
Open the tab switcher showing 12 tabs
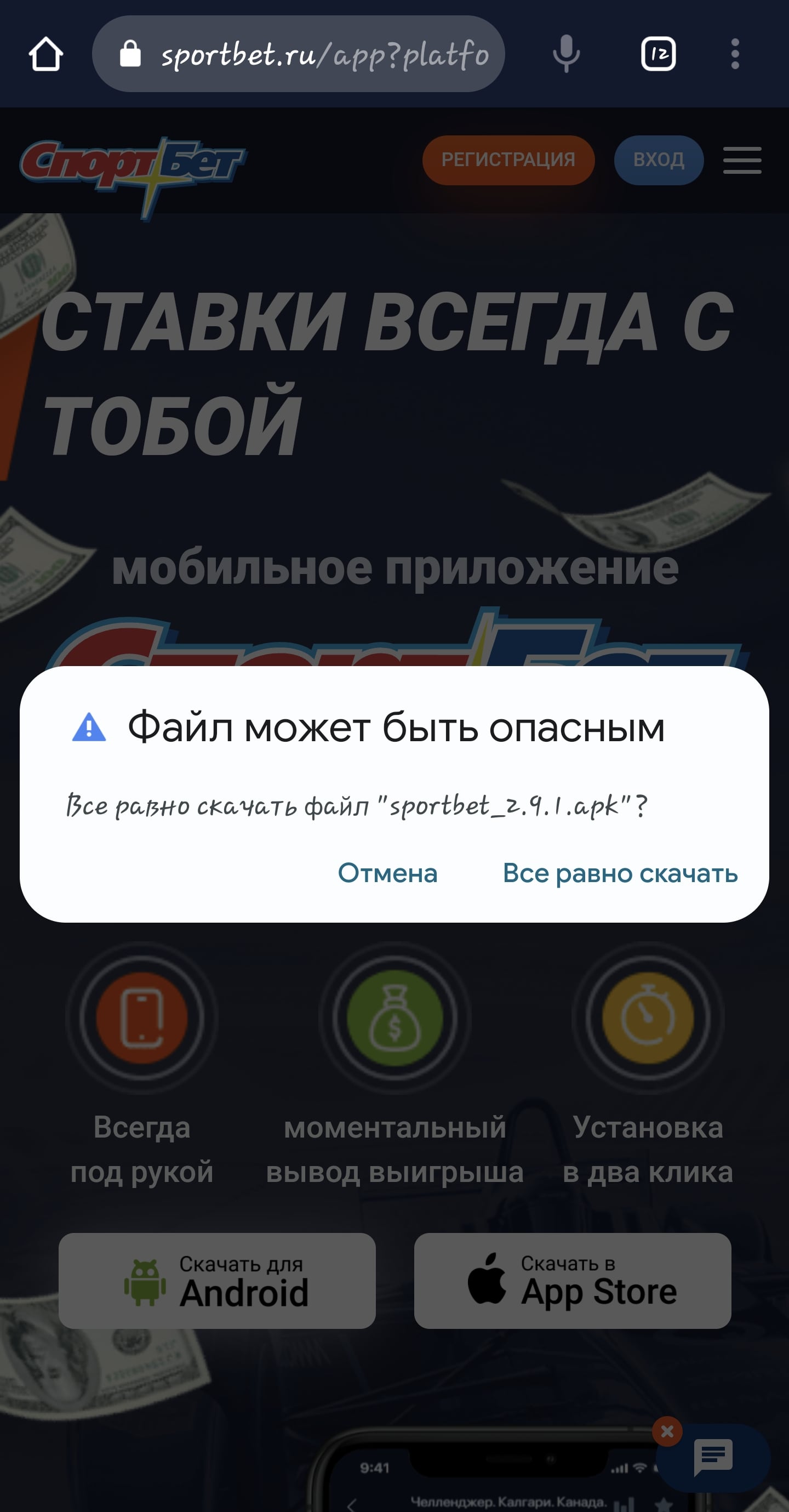click(658, 54)
